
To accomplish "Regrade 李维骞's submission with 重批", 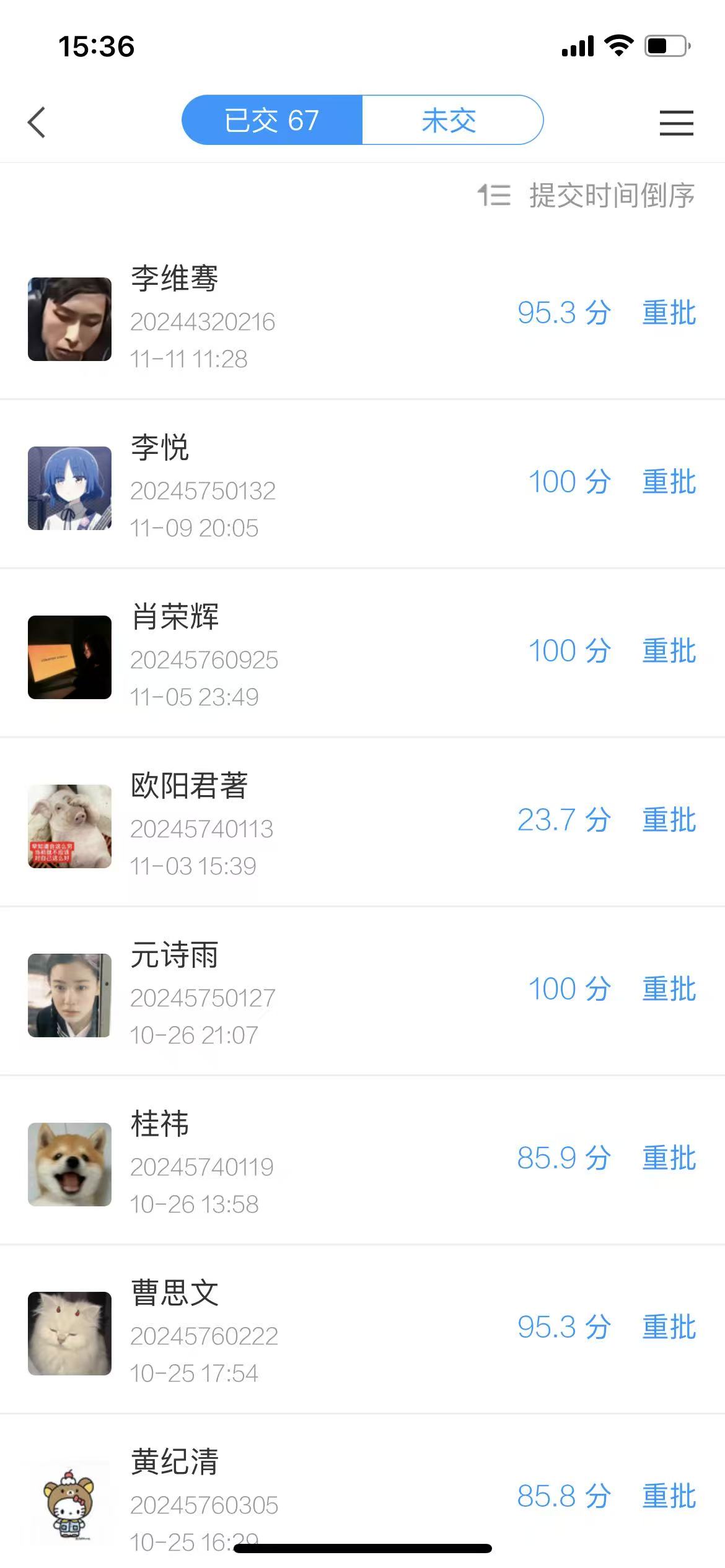I will [669, 313].
